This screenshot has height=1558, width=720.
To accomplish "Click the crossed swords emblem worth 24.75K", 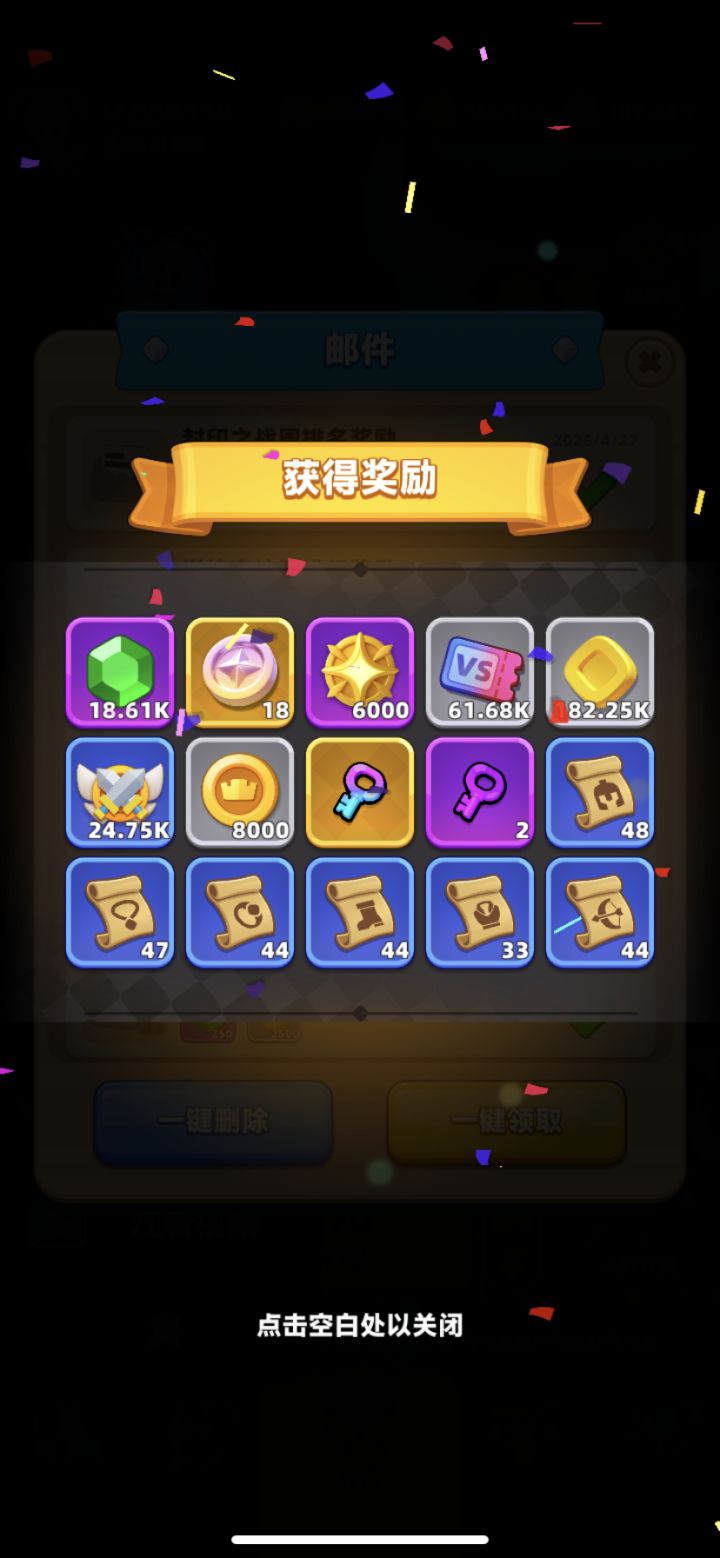I will point(120,793).
